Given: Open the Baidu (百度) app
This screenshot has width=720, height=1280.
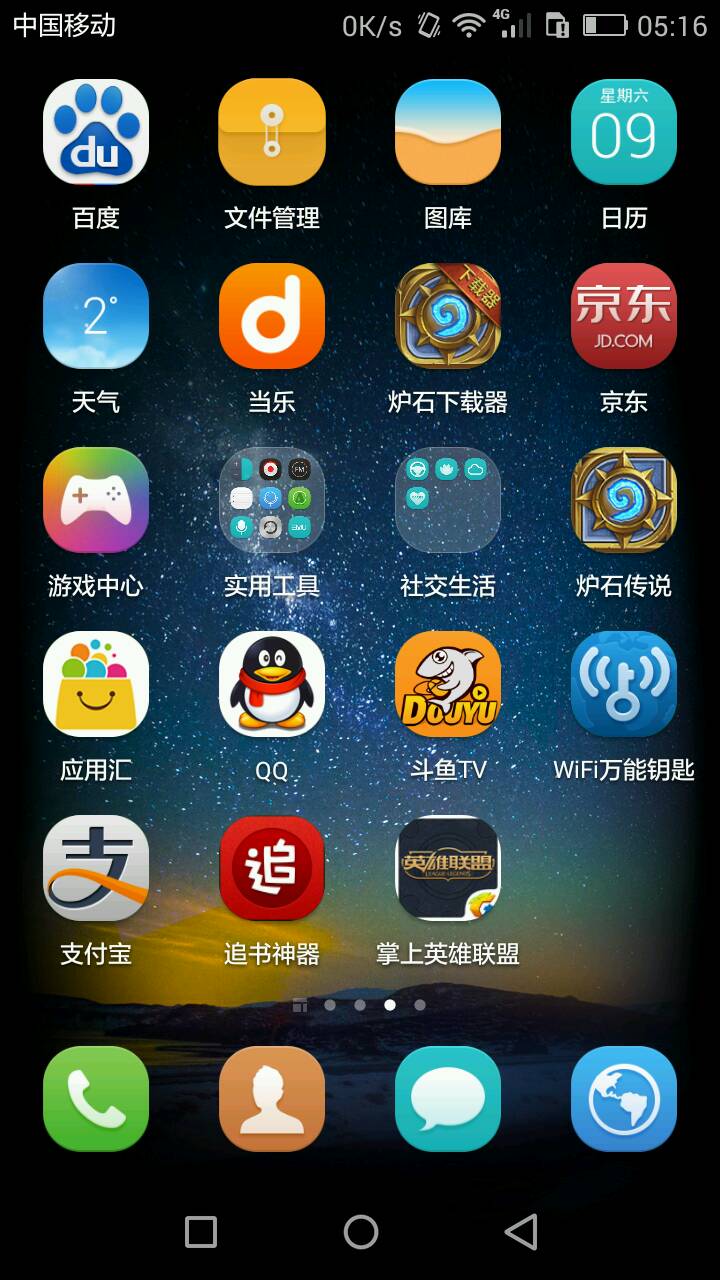Looking at the screenshot, I should tap(96, 132).
